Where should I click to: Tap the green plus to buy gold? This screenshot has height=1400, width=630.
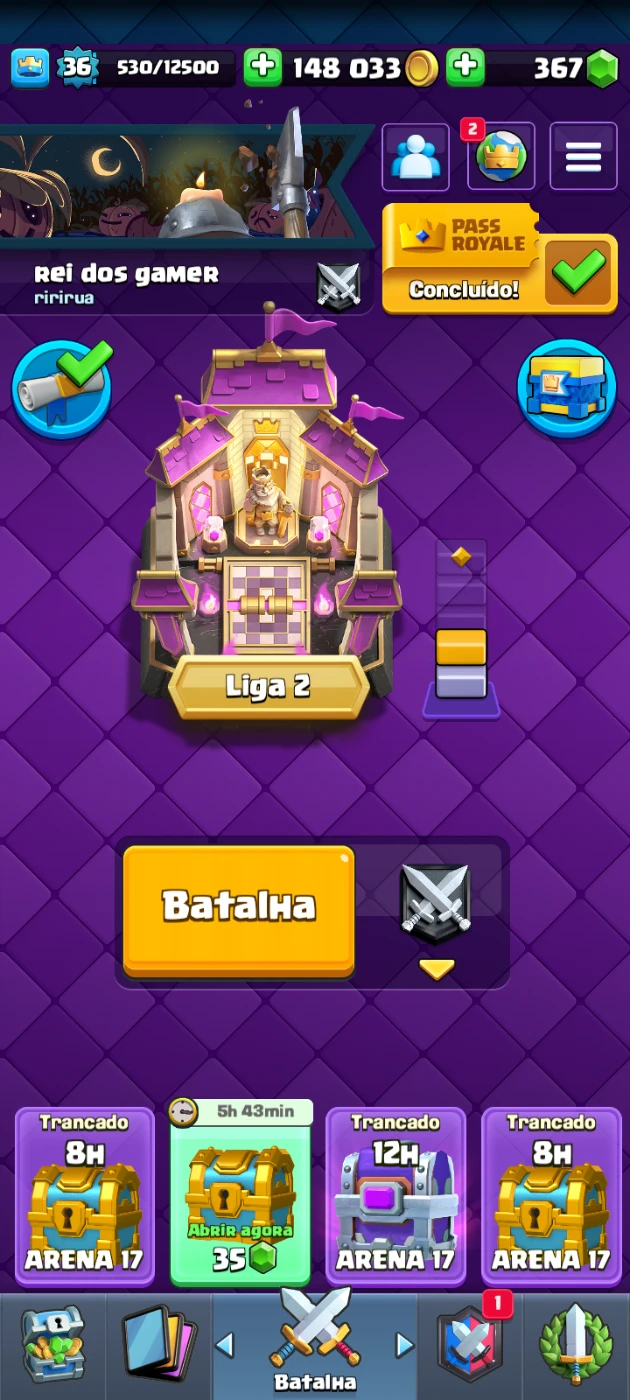[x=263, y=67]
